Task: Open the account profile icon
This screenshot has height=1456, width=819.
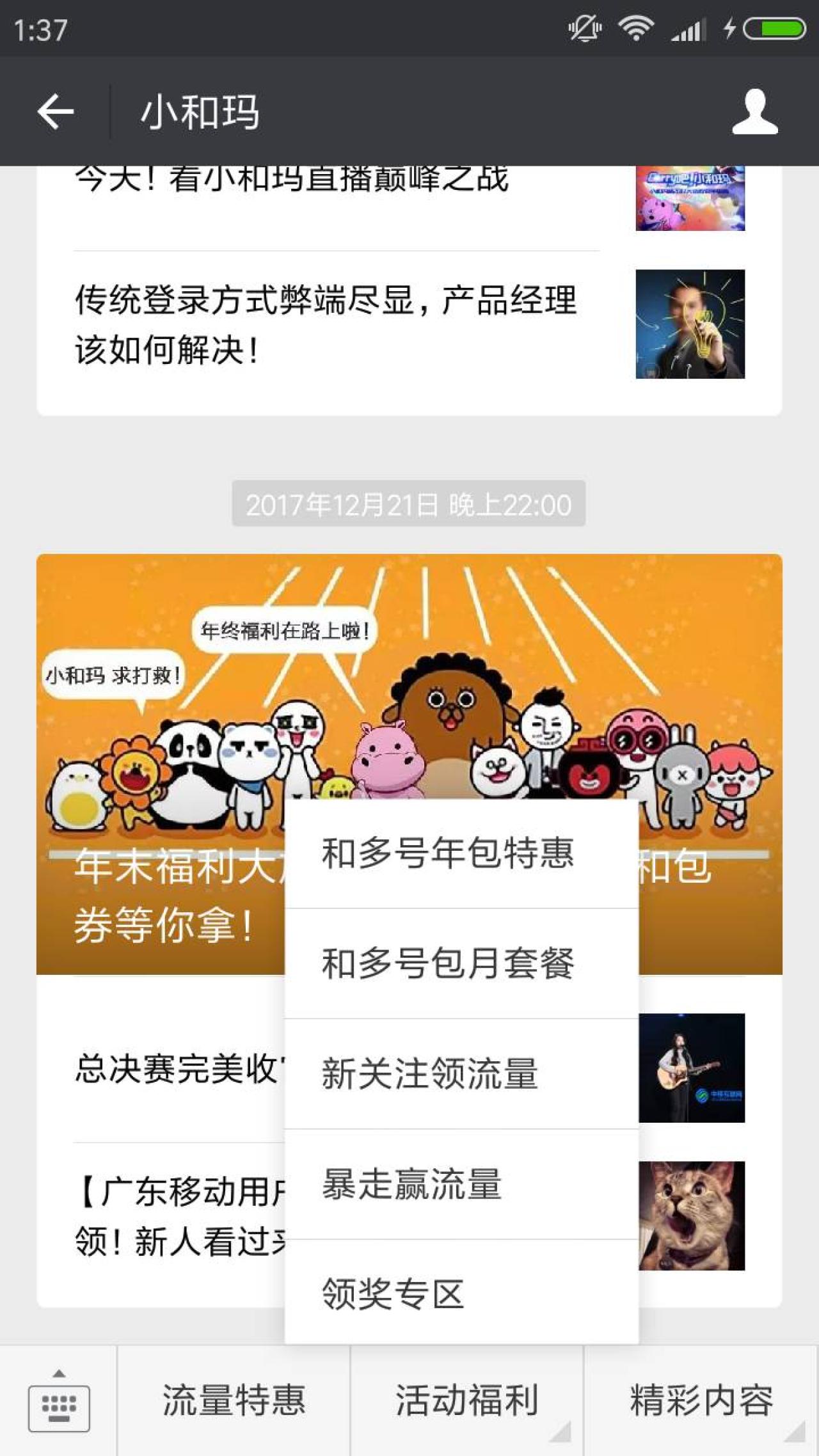Action: click(754, 112)
